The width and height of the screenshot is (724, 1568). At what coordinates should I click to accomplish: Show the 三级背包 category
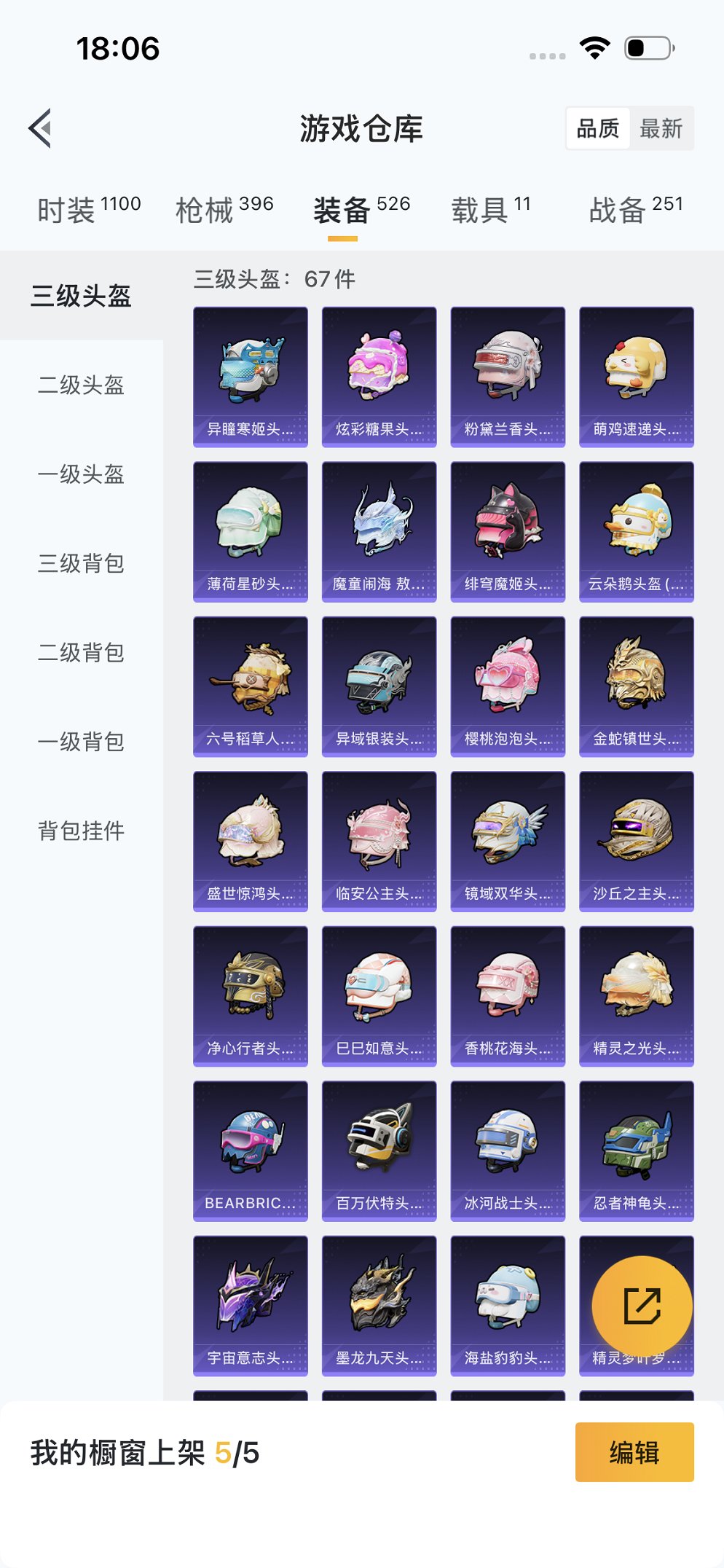[81, 563]
